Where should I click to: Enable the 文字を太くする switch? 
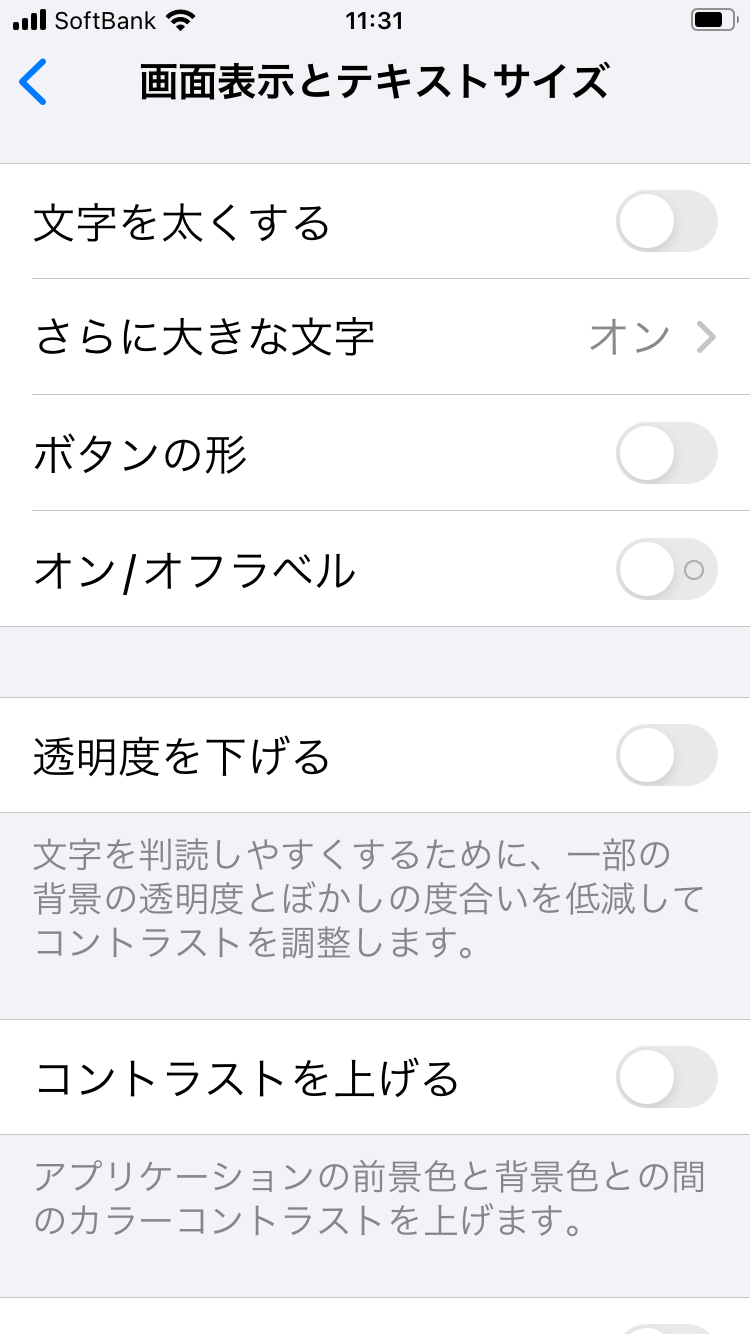667,221
